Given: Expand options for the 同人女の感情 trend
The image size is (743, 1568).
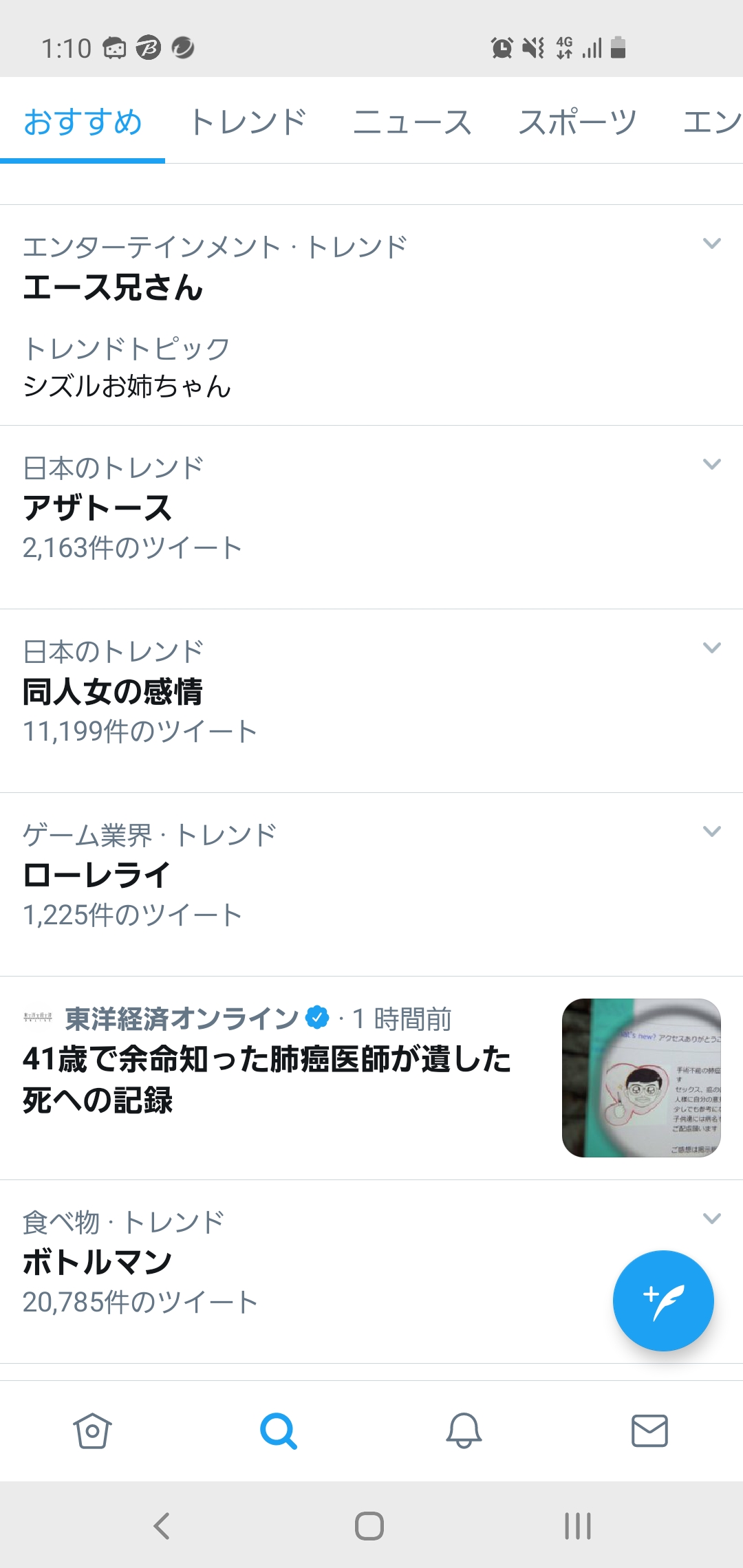Looking at the screenshot, I should coord(712,648).
